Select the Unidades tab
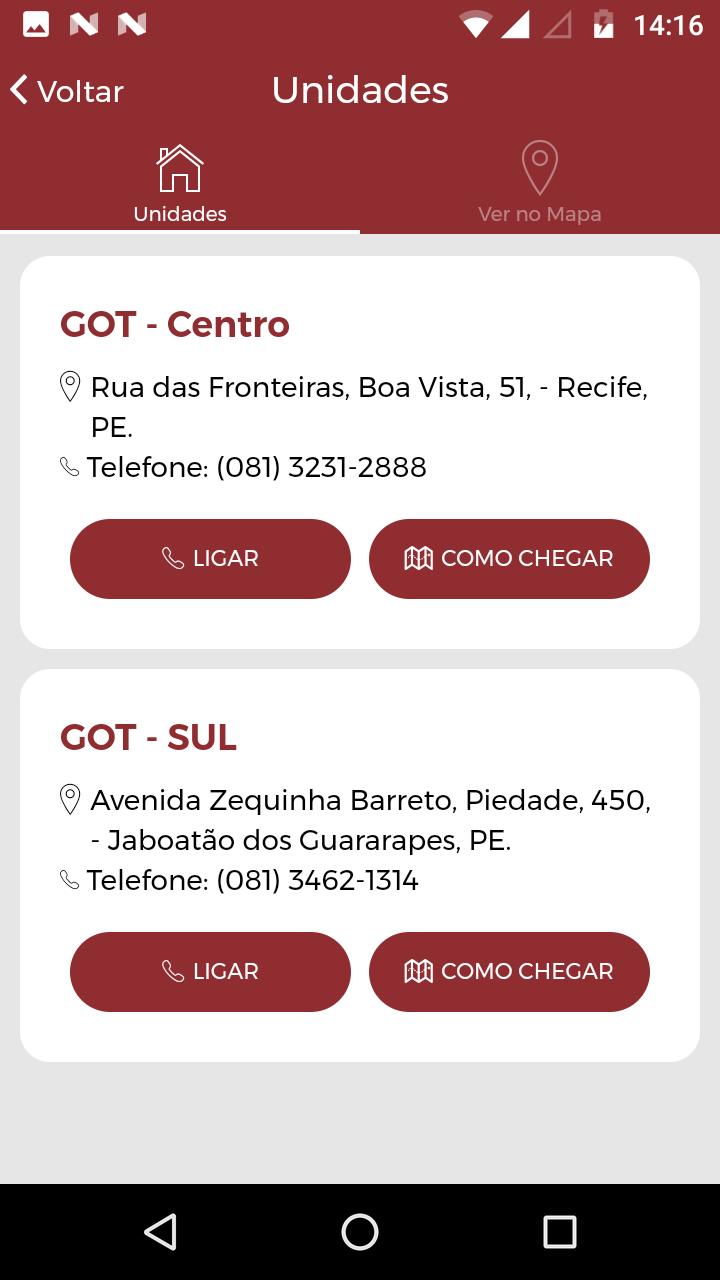The height and width of the screenshot is (1280, 720). (180, 184)
